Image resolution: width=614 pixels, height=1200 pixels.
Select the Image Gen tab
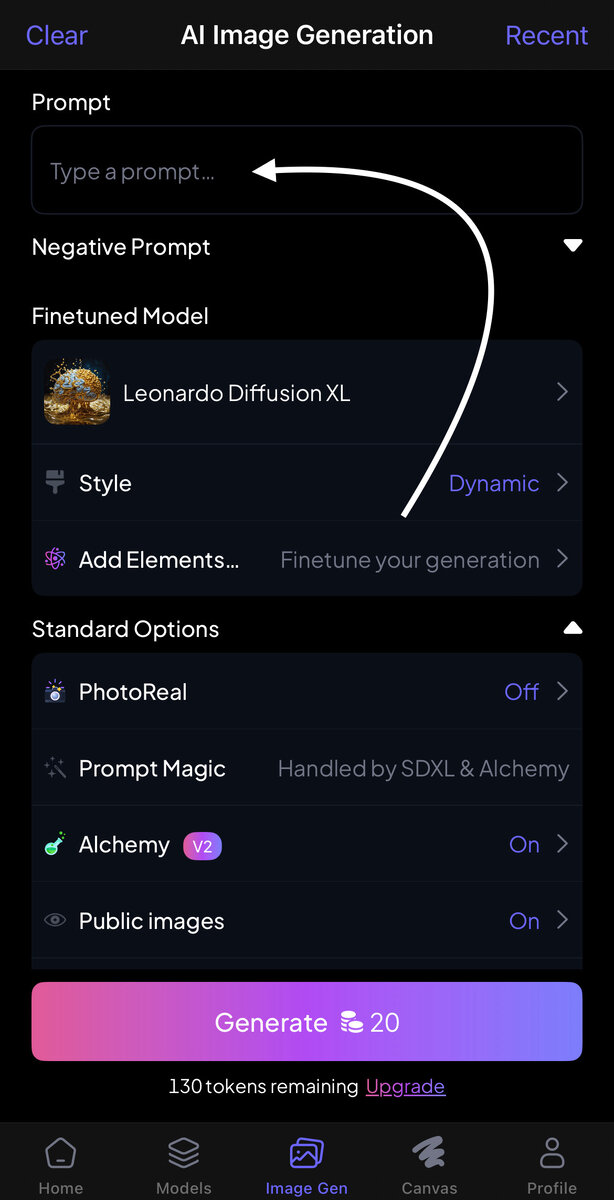tap(306, 1165)
